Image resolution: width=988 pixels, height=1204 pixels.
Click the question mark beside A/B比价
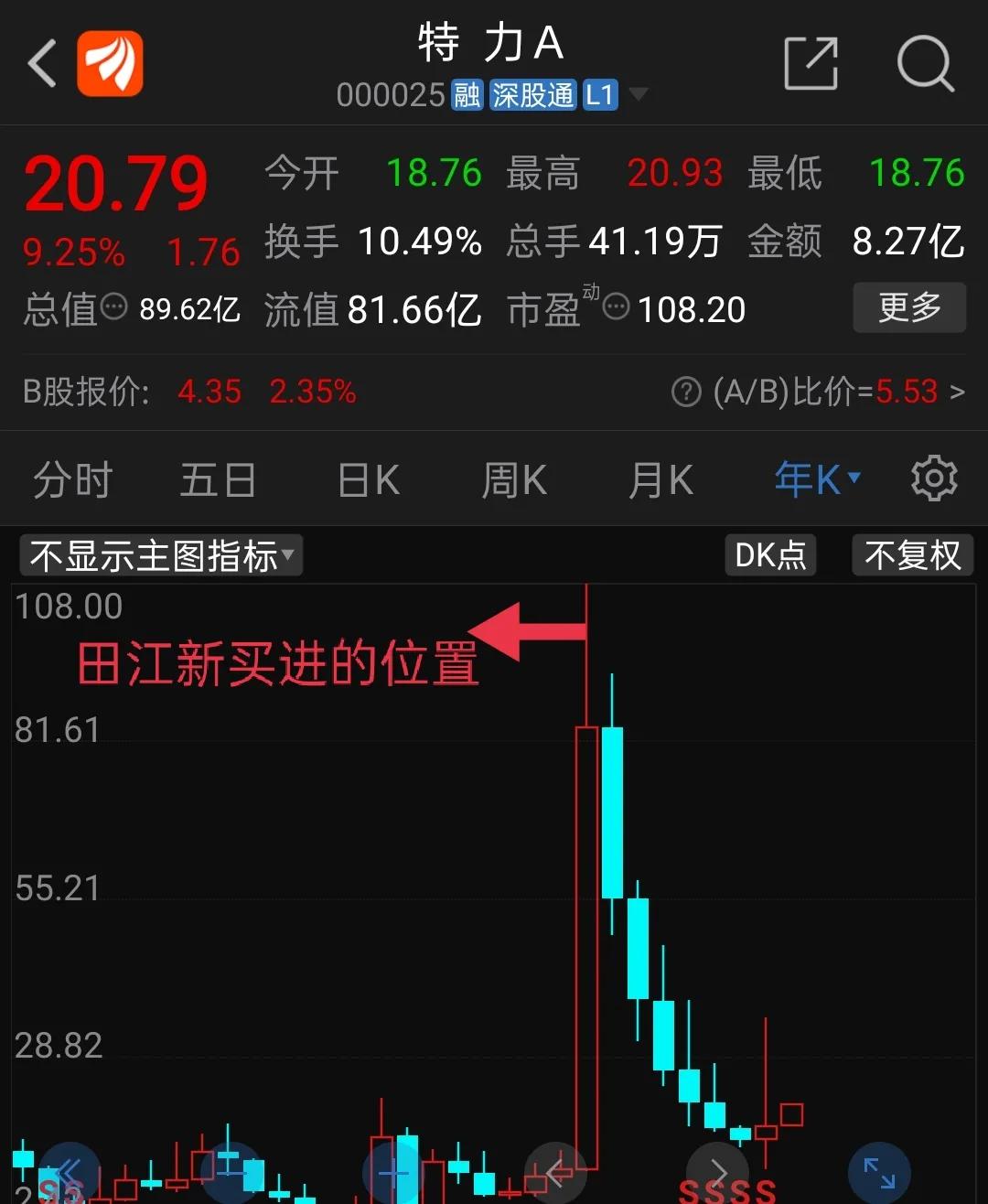pyautogui.click(x=686, y=392)
